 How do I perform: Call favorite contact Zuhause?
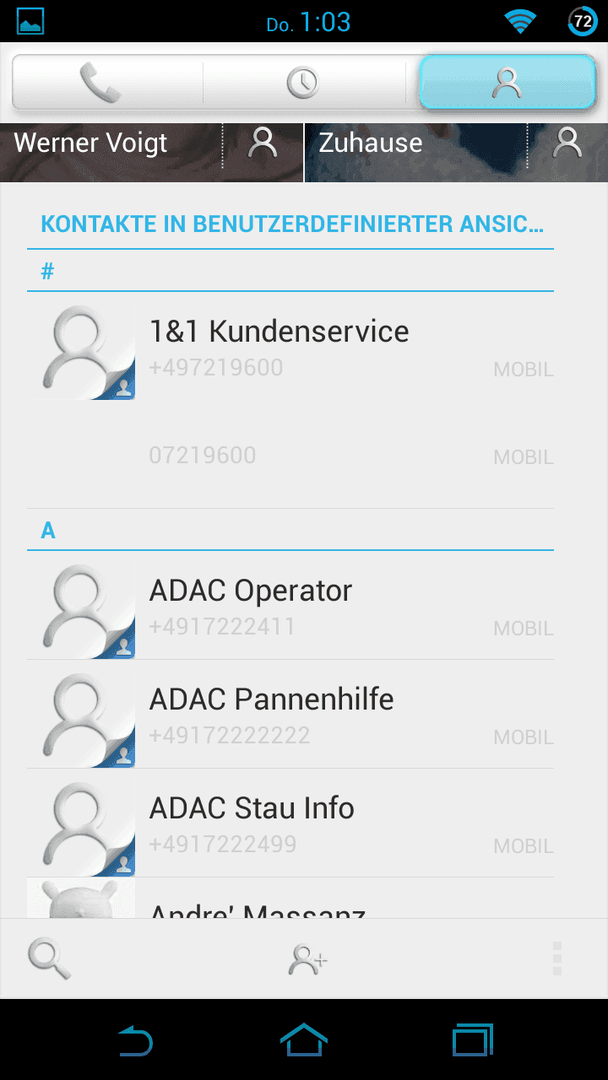pyautogui.click(x=415, y=145)
